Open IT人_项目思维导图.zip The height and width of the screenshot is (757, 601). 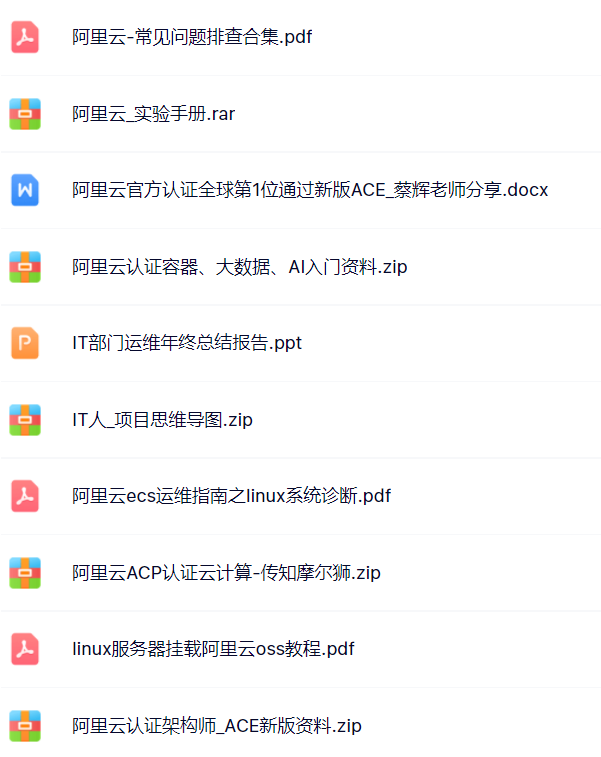[x=162, y=420]
